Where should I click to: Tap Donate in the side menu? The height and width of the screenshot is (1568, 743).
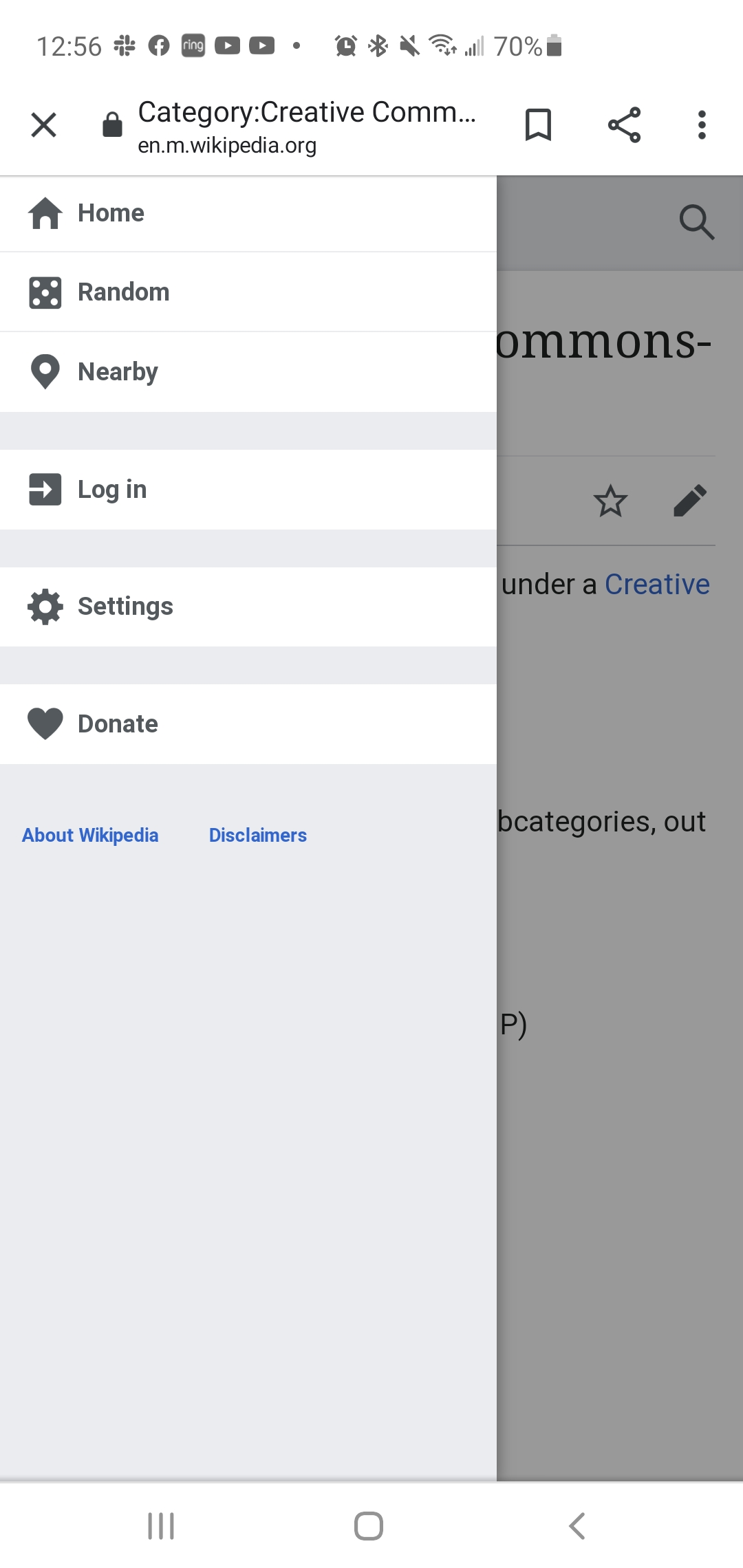[x=117, y=724]
